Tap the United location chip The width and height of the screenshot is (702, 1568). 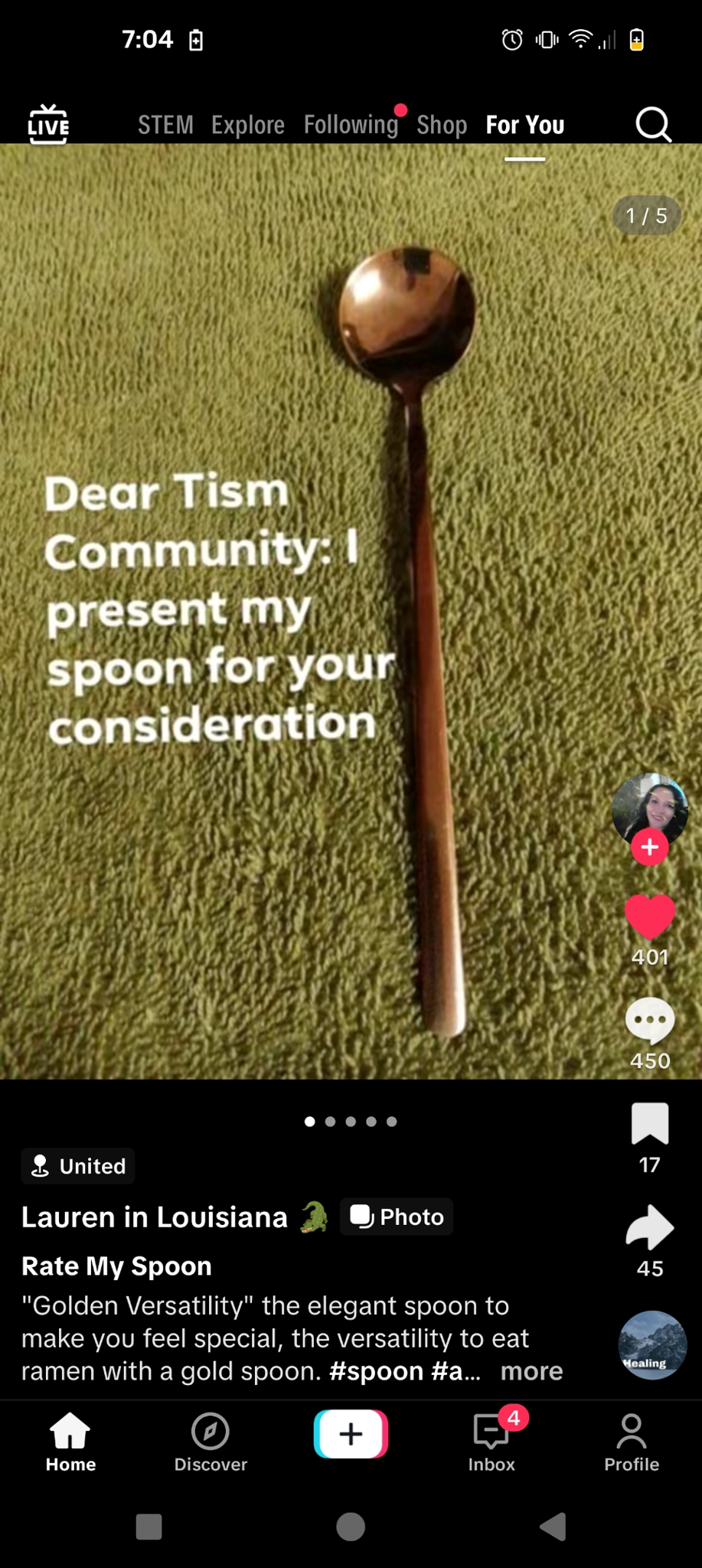[78, 1166]
